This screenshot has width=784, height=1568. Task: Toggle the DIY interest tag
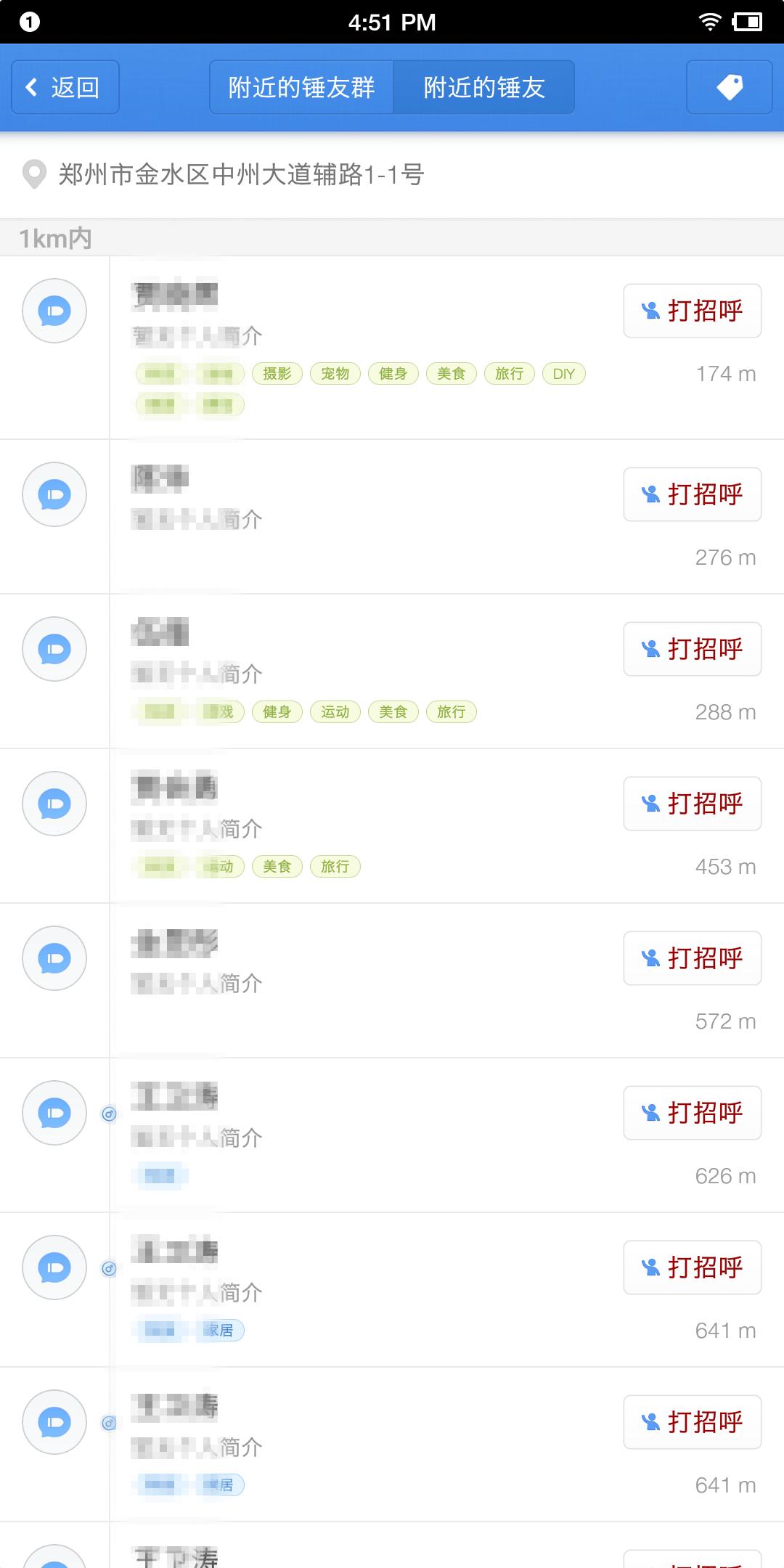565,374
